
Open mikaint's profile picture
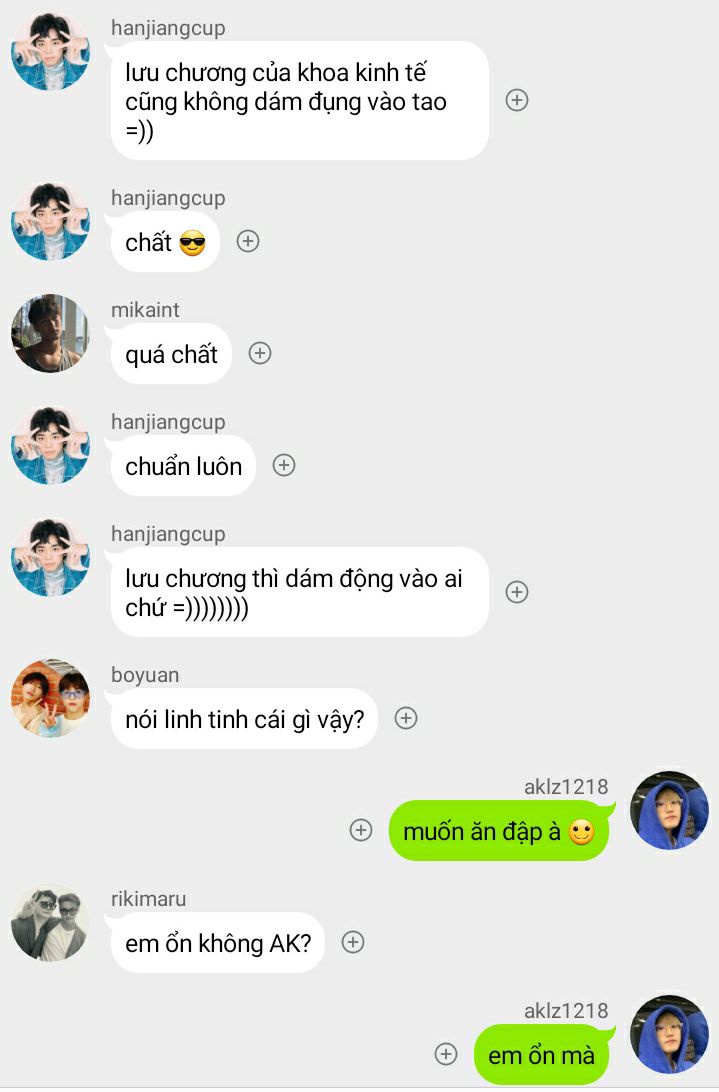(x=50, y=333)
